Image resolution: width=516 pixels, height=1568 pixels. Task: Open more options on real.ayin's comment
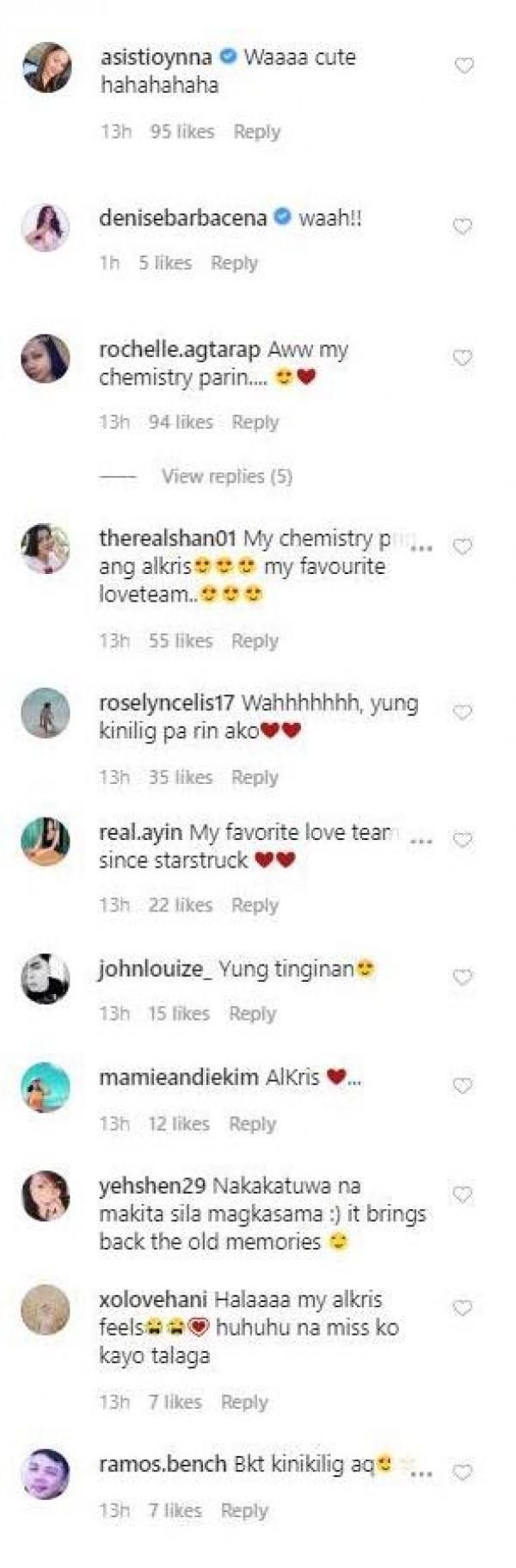pyautogui.click(x=421, y=841)
